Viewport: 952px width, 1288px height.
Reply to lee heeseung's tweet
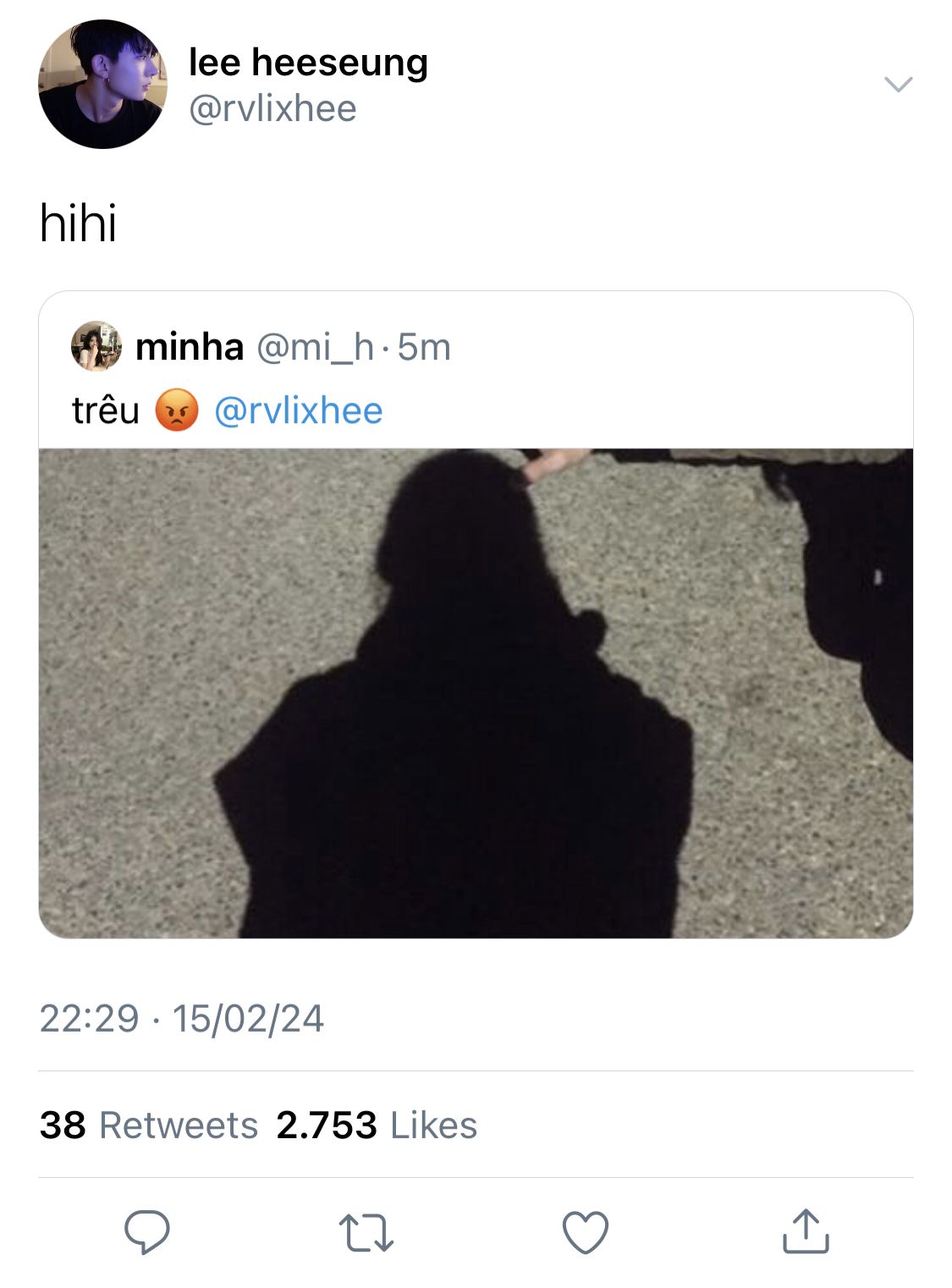pos(147,1231)
